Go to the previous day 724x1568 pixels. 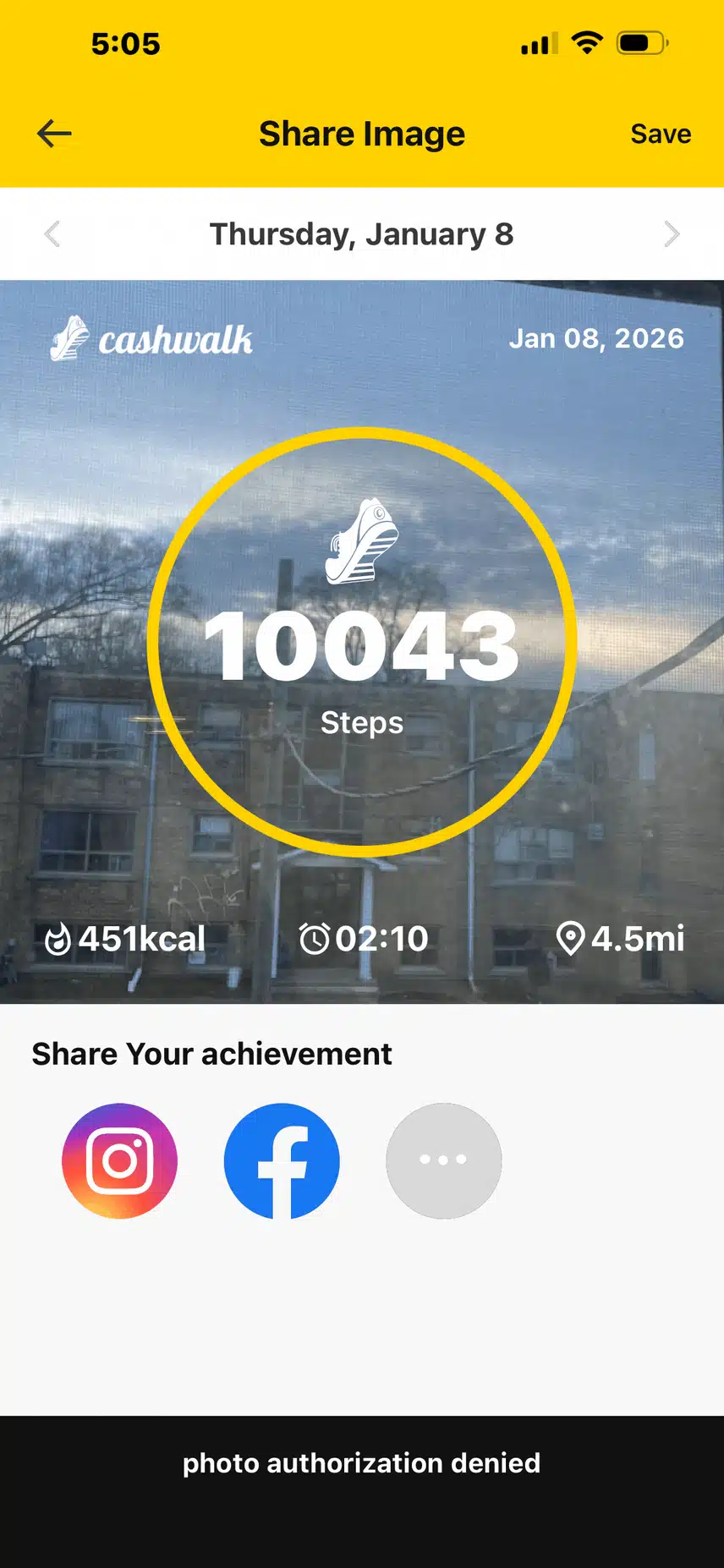click(52, 234)
